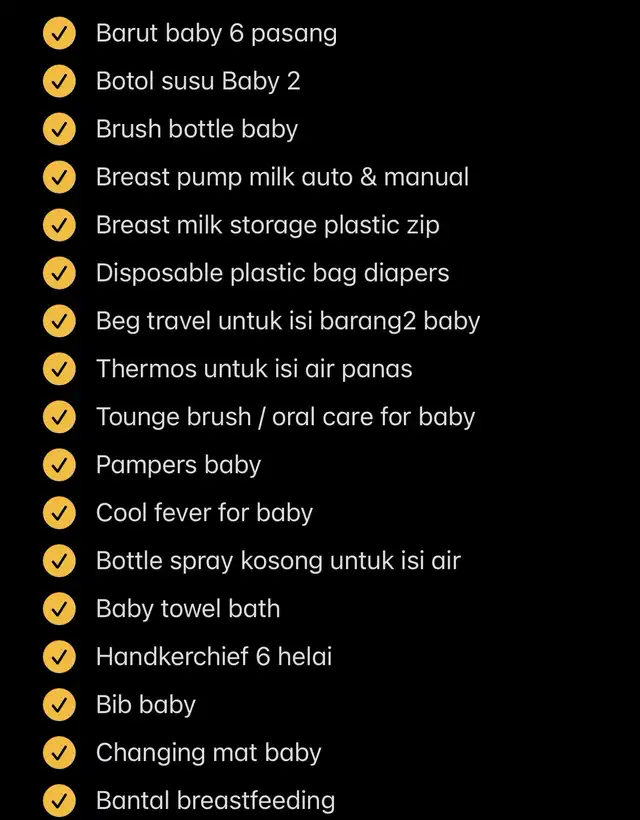Toggle the Brush bottle baby checkbox
640x820 pixels.
coord(60,130)
